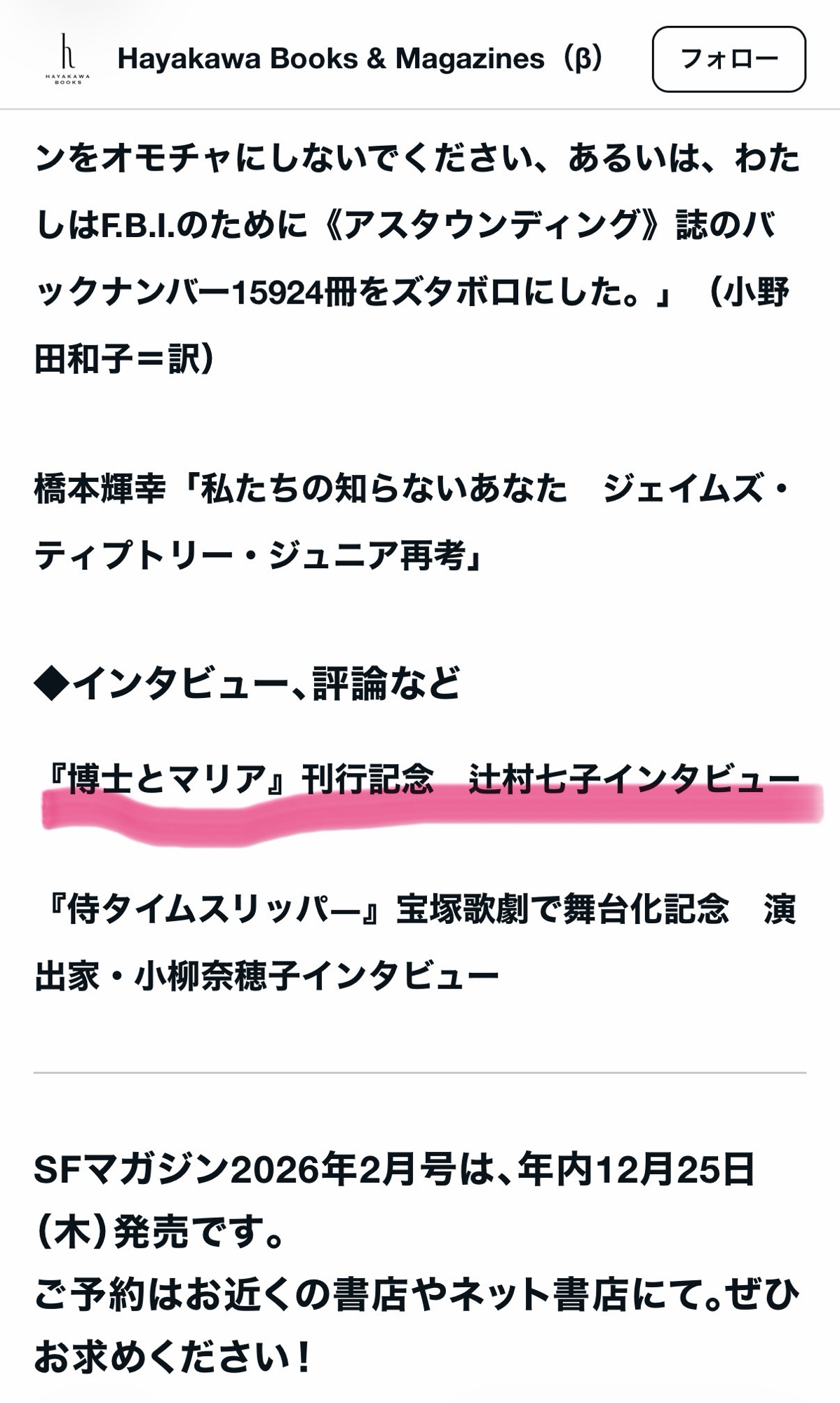Follow Hayakawa Books & Magazines
The width and height of the screenshot is (840, 1403).
pyautogui.click(x=729, y=59)
